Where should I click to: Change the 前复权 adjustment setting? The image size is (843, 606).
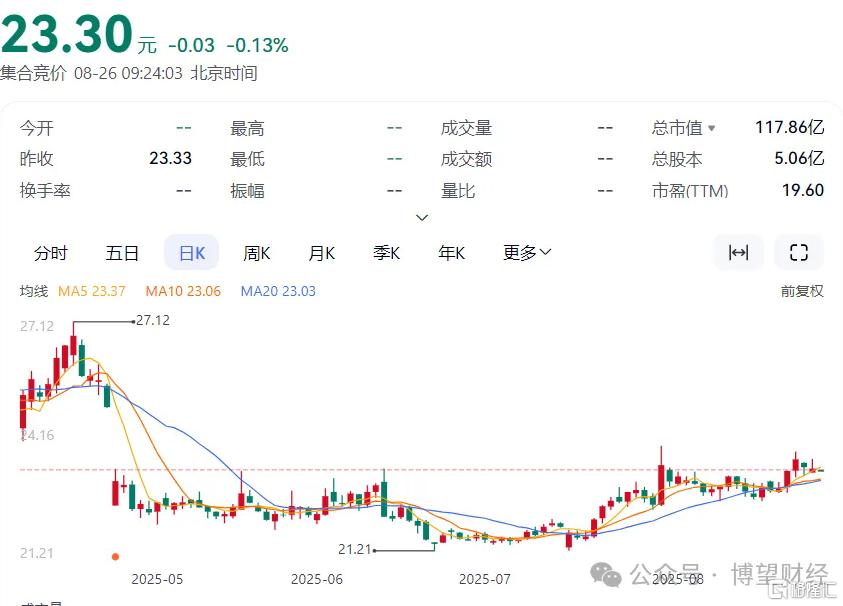[x=802, y=291]
